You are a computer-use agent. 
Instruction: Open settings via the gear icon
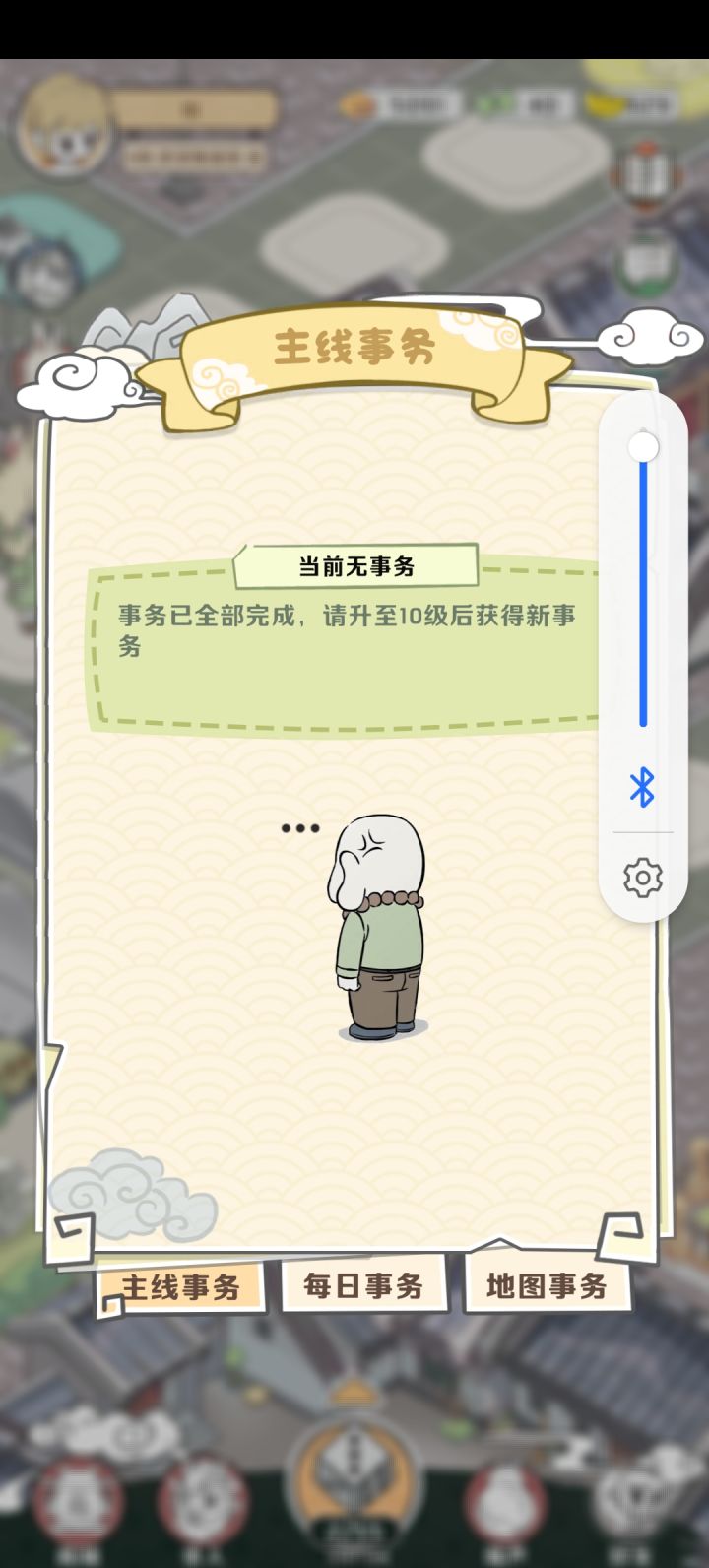[x=643, y=876]
